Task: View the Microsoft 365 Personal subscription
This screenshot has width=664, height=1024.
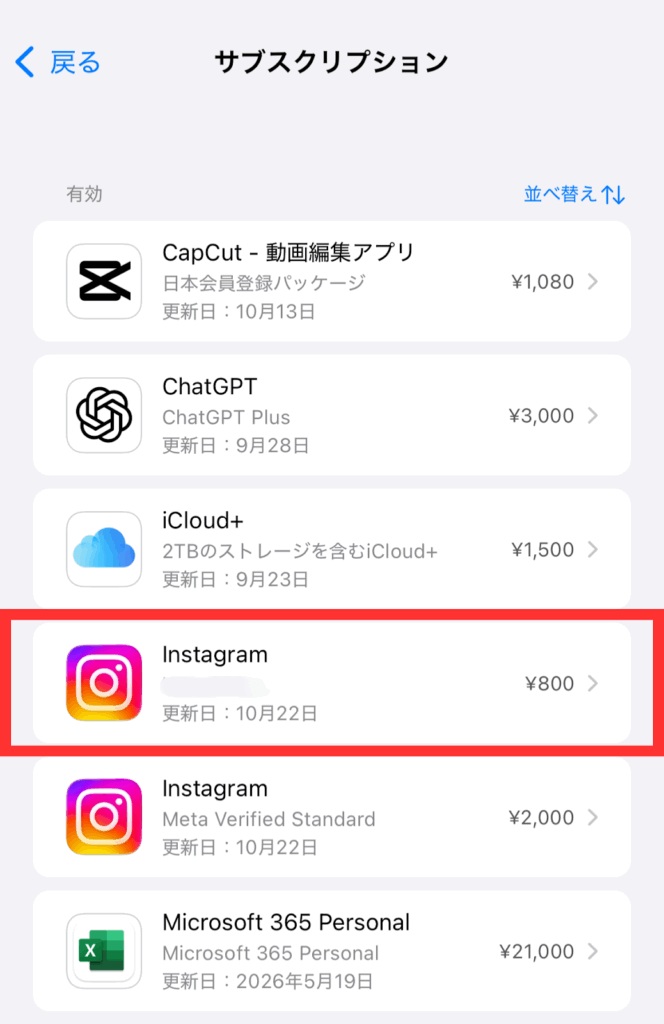Action: [x=332, y=951]
